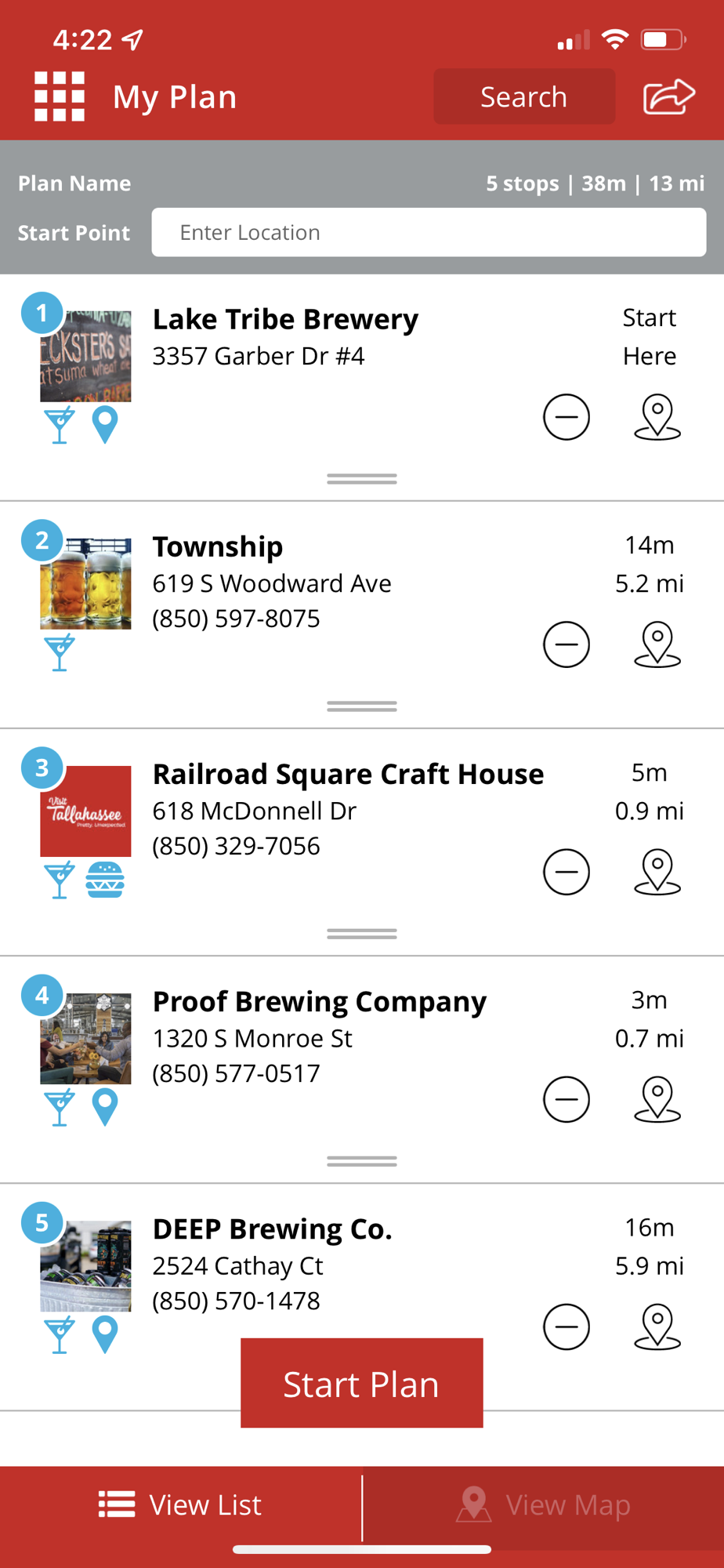This screenshot has width=724, height=1568.
Task: Open the grid menu icon
Action: 60,96
